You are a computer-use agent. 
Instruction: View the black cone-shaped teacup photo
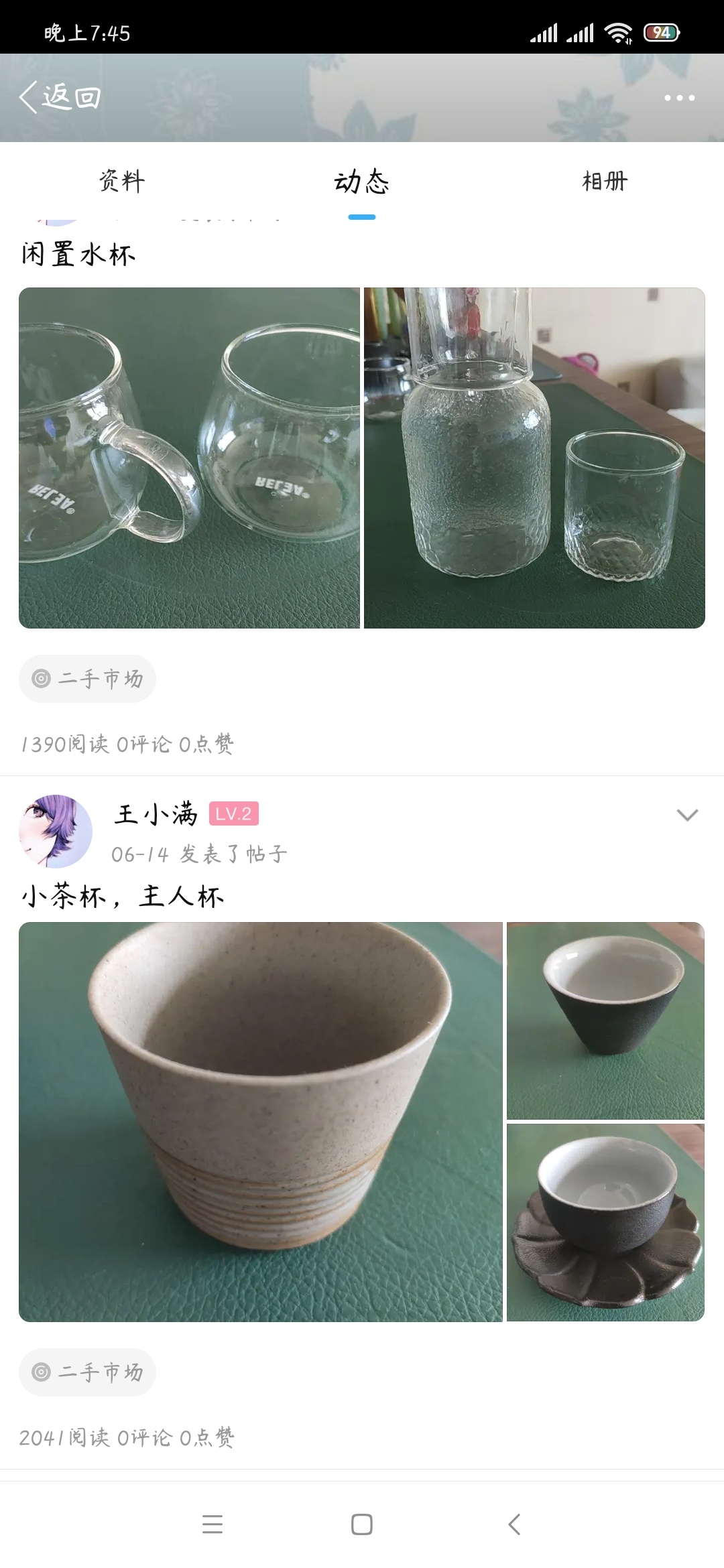tap(605, 1021)
